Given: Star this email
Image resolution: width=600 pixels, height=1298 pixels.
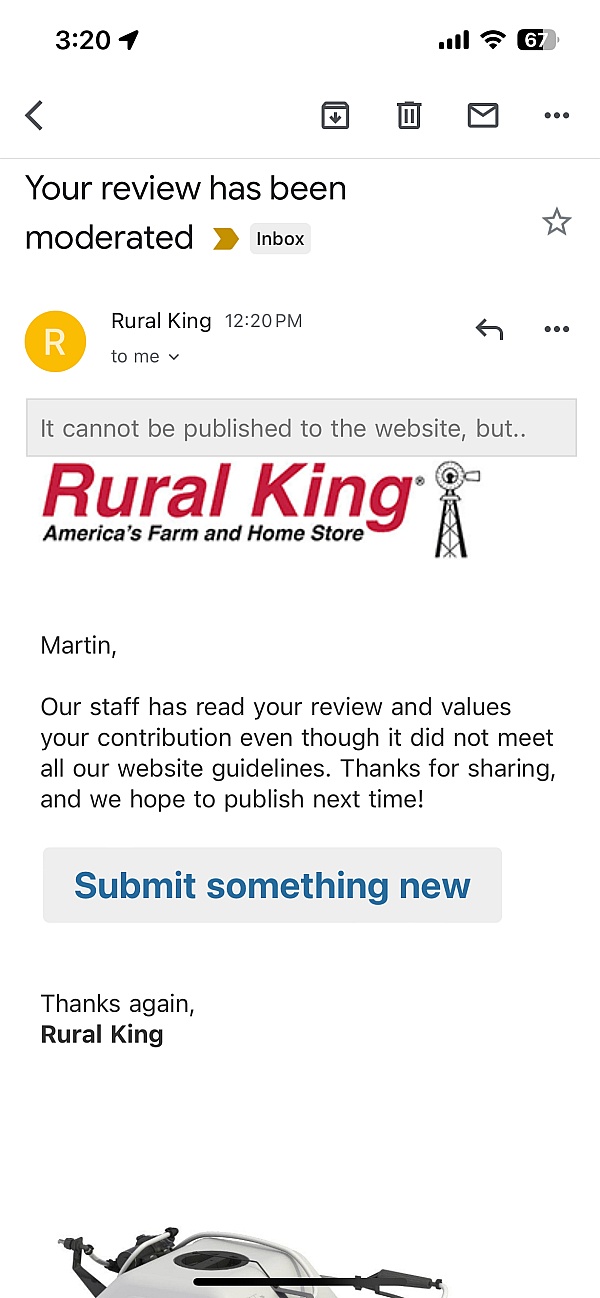Looking at the screenshot, I should click(556, 222).
